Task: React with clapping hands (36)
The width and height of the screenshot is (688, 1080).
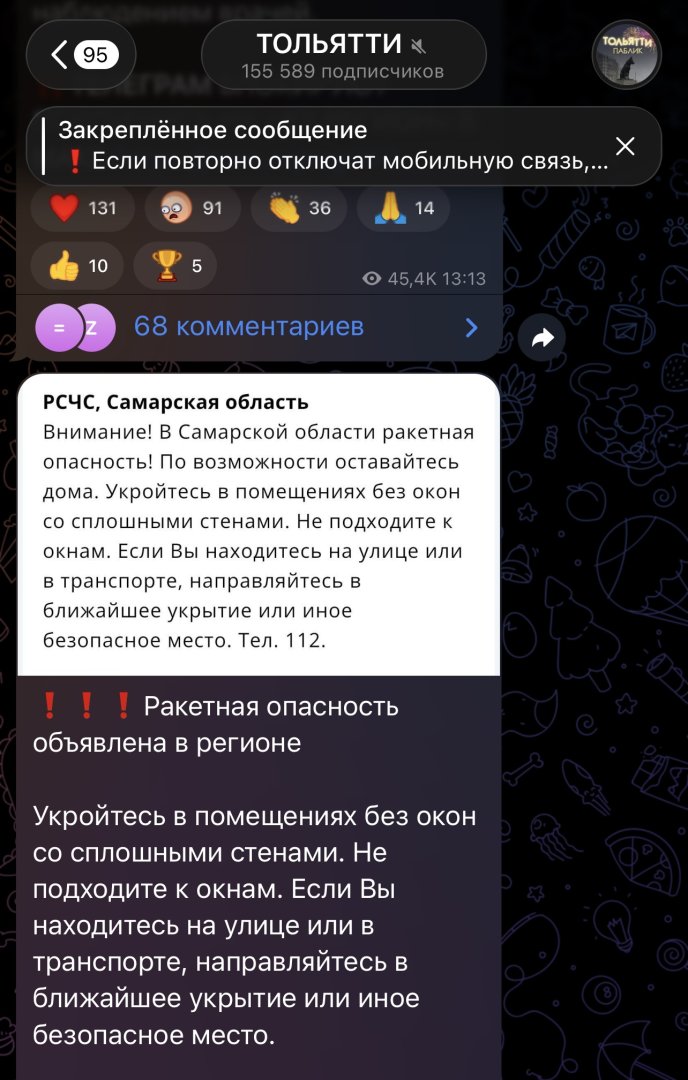Action: [x=299, y=208]
